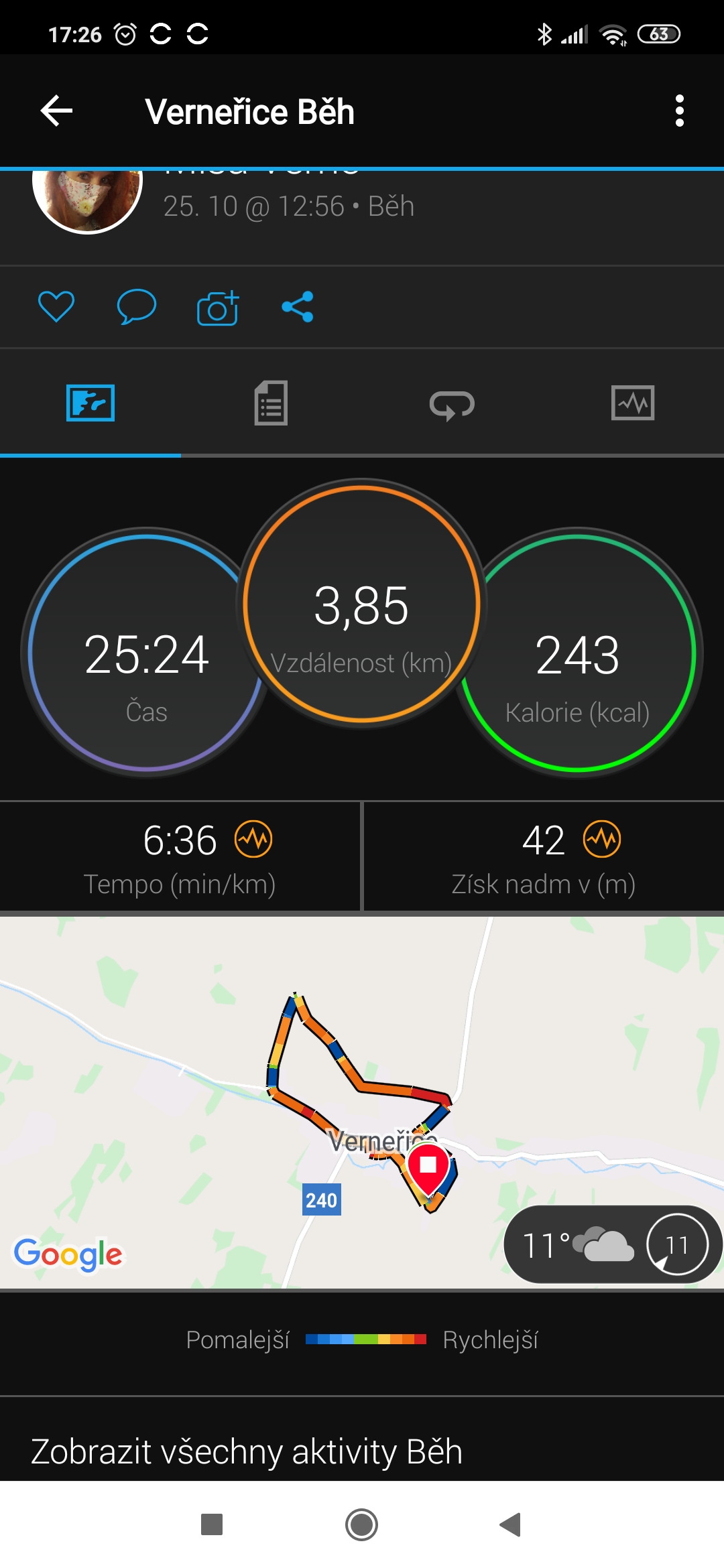The image size is (724, 1568).
Task: Switch to the charts tab
Action: pyautogui.click(x=633, y=403)
